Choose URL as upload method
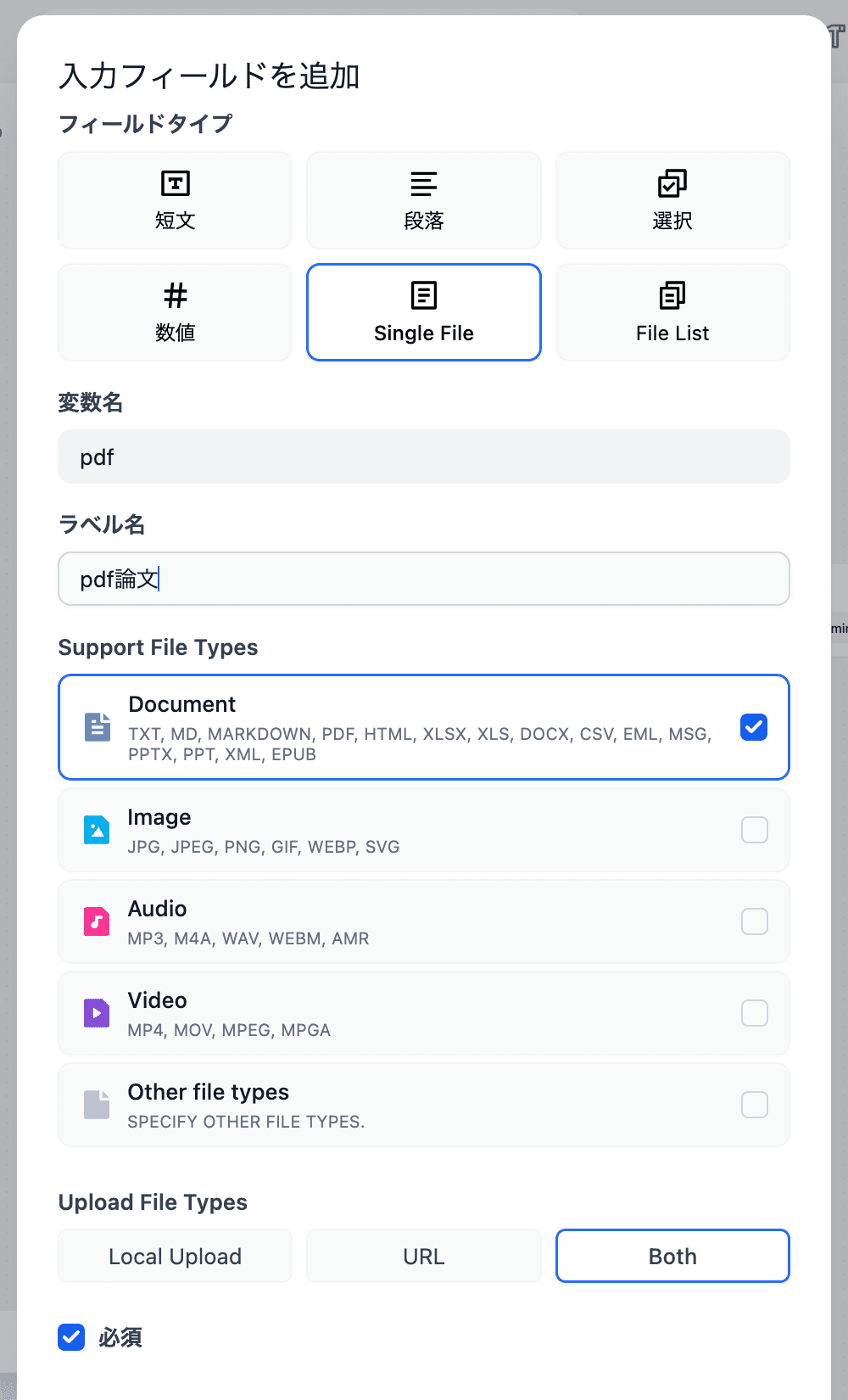The image size is (848, 1400). (423, 1256)
